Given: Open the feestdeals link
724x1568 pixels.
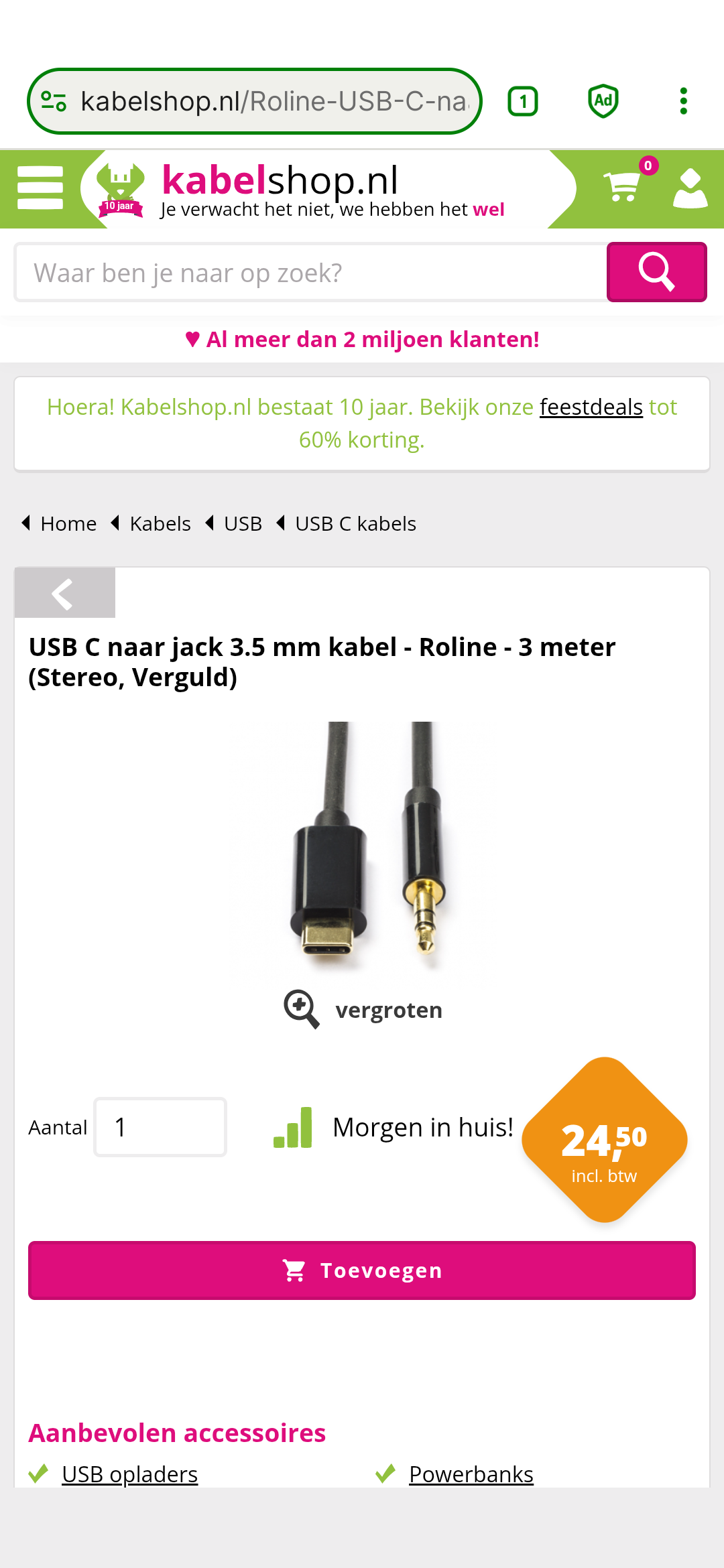Looking at the screenshot, I should pyautogui.click(x=591, y=407).
